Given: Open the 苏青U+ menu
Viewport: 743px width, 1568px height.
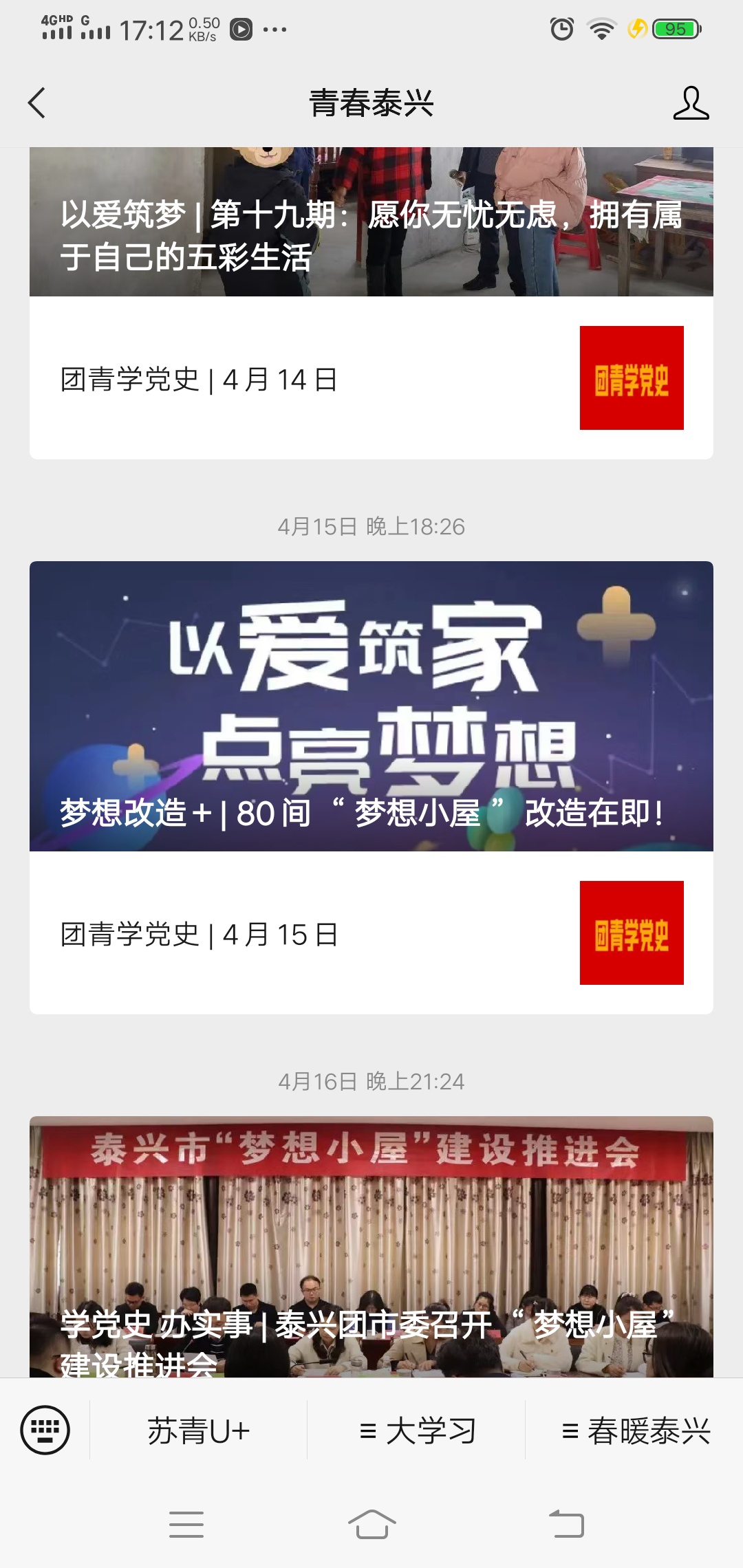Looking at the screenshot, I should click(198, 1431).
